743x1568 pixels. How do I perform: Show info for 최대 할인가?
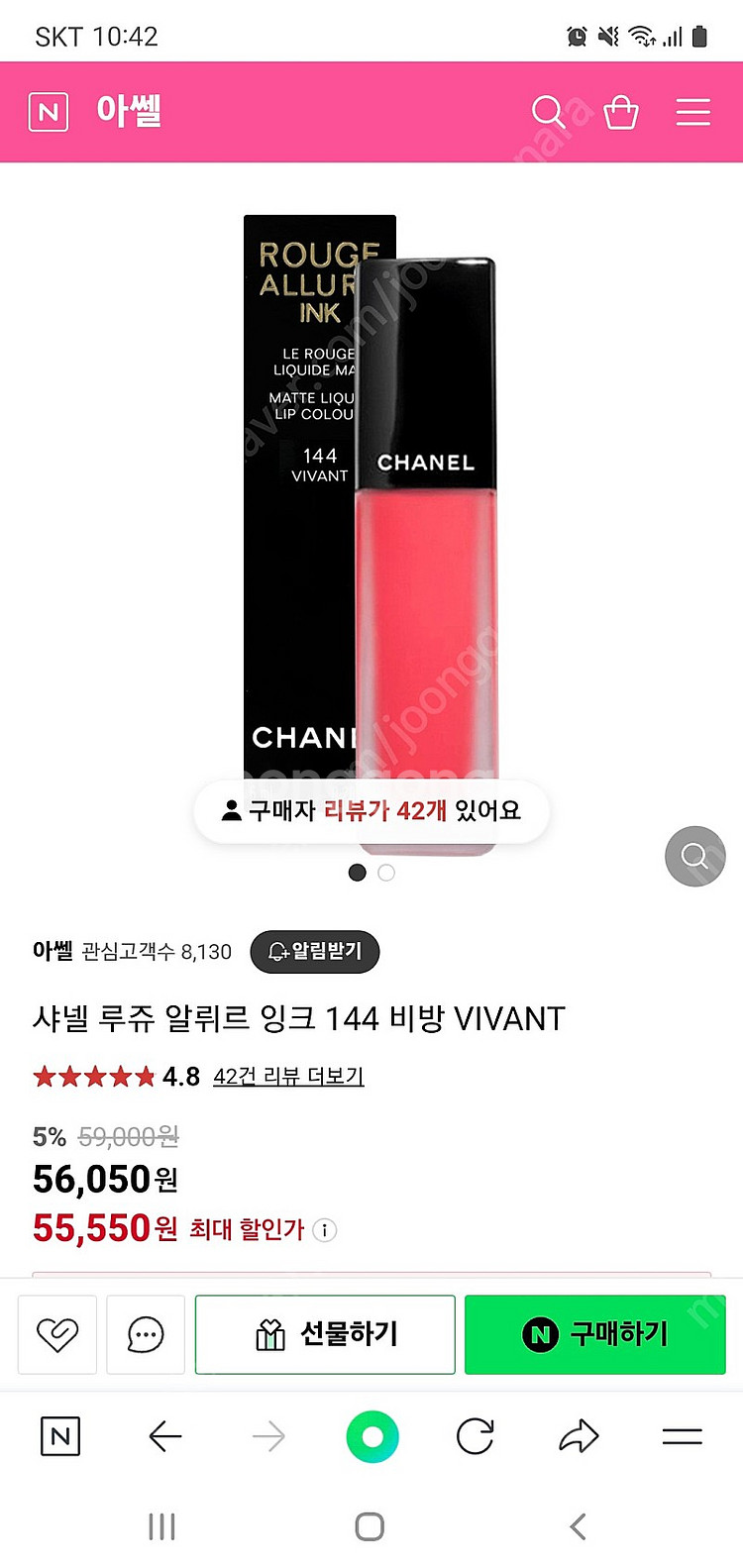325,1230
